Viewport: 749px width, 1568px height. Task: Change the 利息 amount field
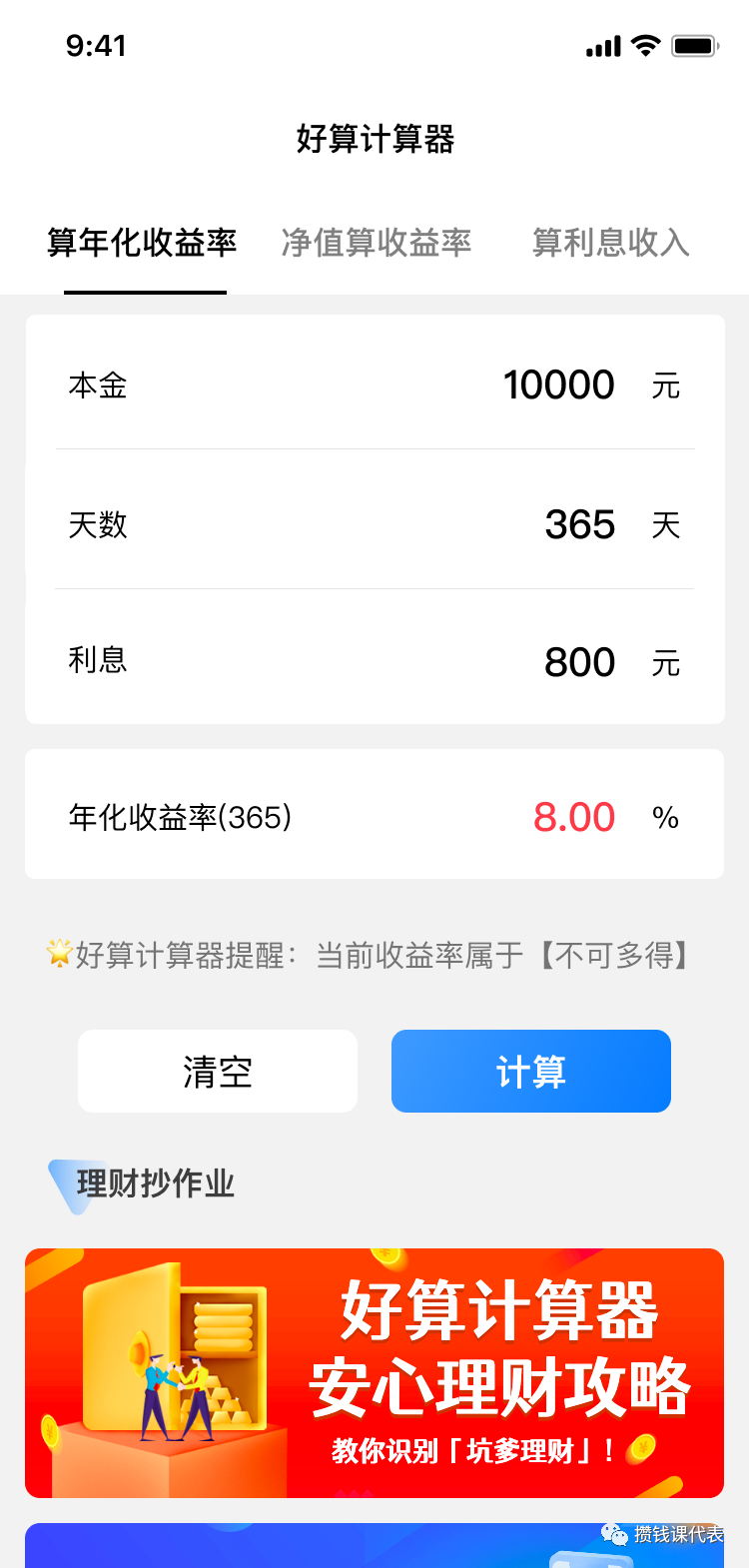pyautogui.click(x=579, y=662)
